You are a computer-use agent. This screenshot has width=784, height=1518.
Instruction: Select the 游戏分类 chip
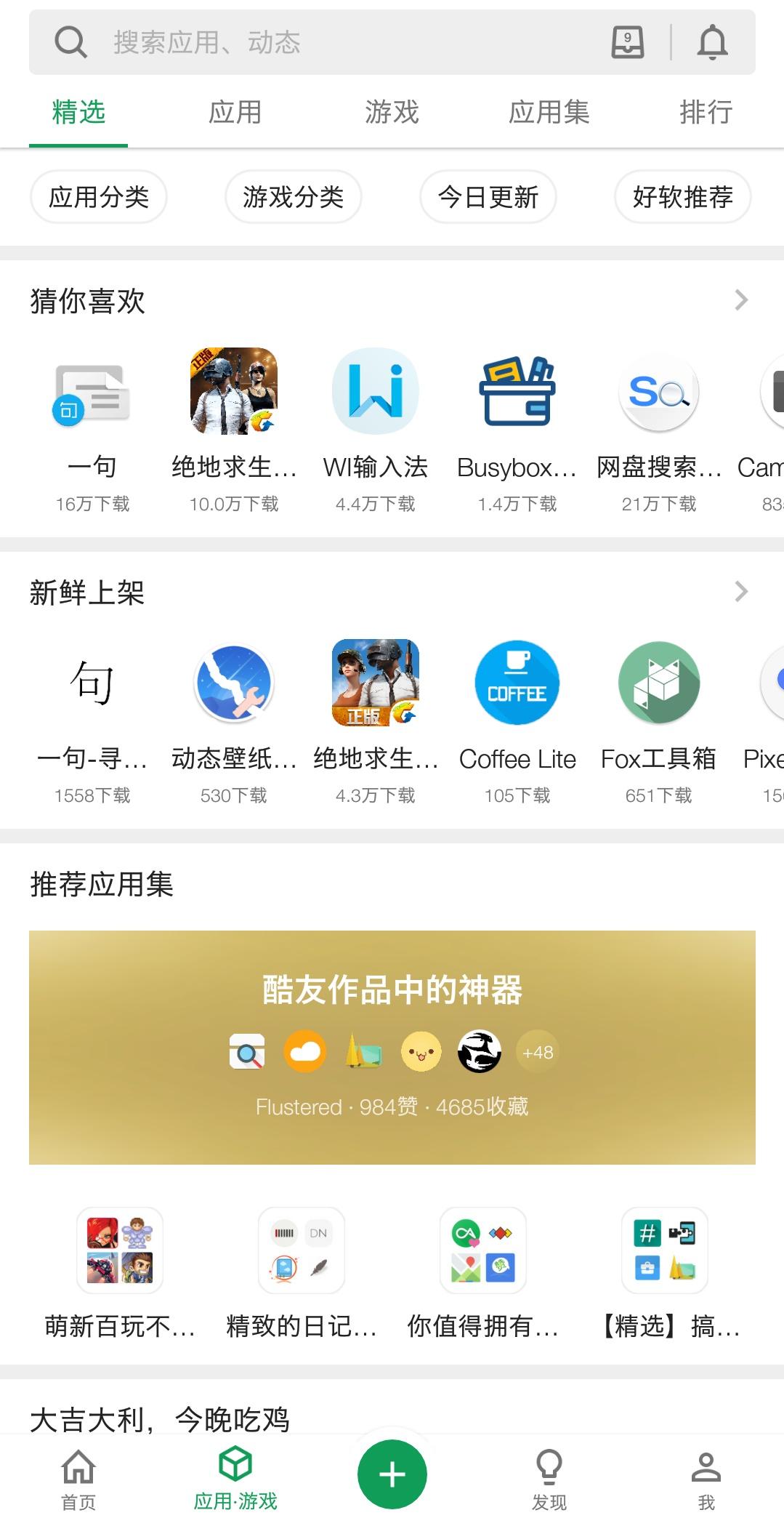coord(294,196)
